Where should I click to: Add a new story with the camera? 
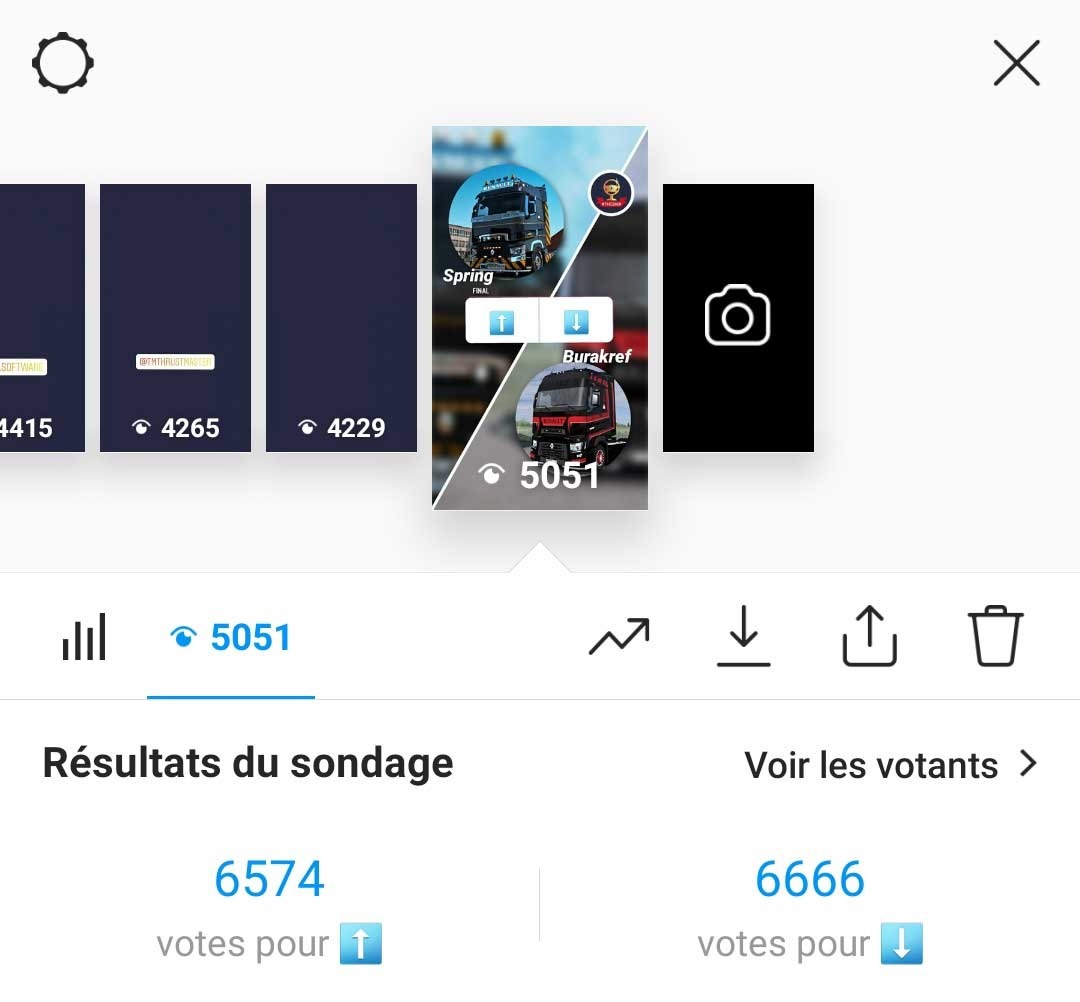(x=738, y=318)
